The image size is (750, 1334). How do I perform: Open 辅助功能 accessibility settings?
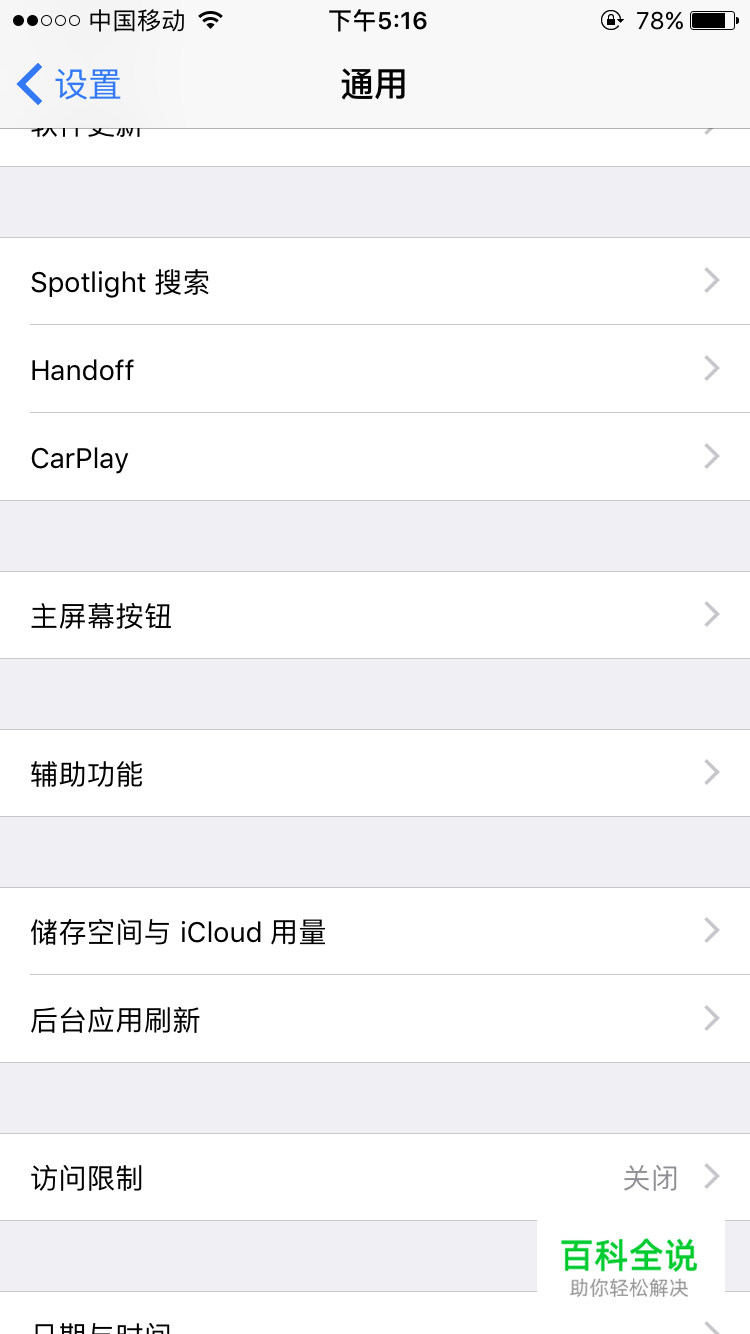pyautogui.click(x=375, y=773)
